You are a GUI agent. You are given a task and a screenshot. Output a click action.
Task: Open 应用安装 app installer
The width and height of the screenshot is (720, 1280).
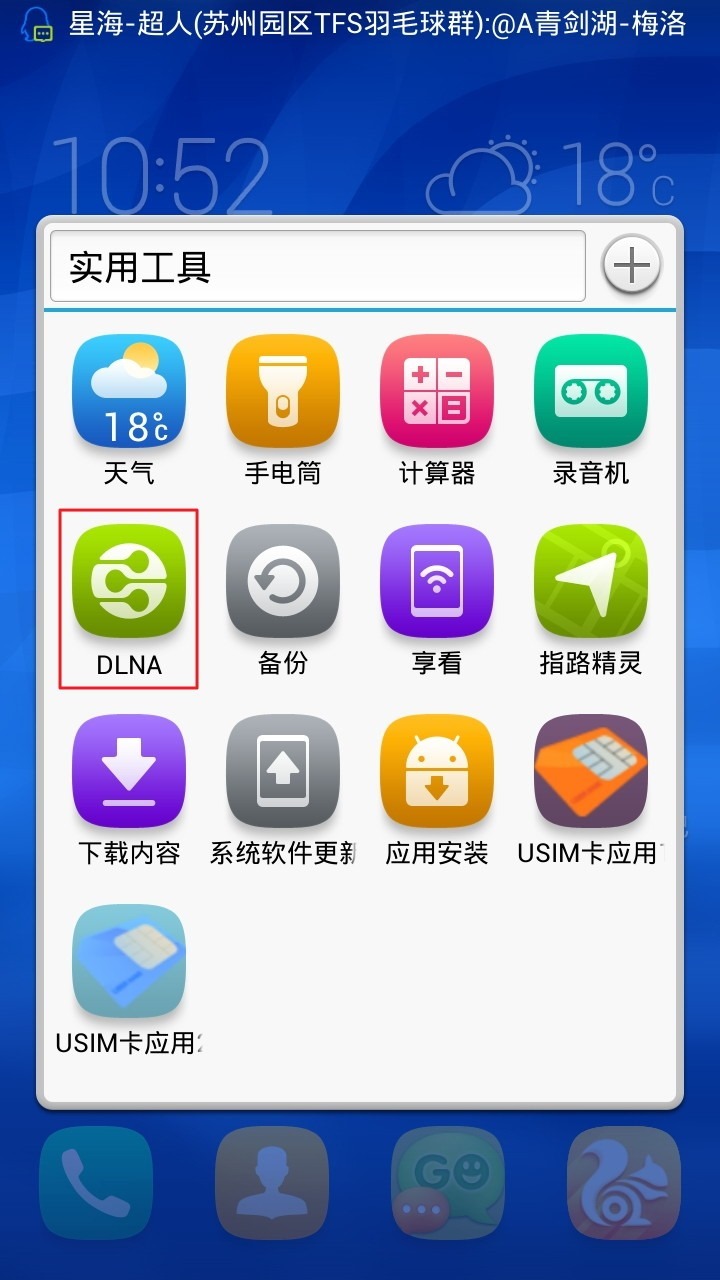click(437, 772)
